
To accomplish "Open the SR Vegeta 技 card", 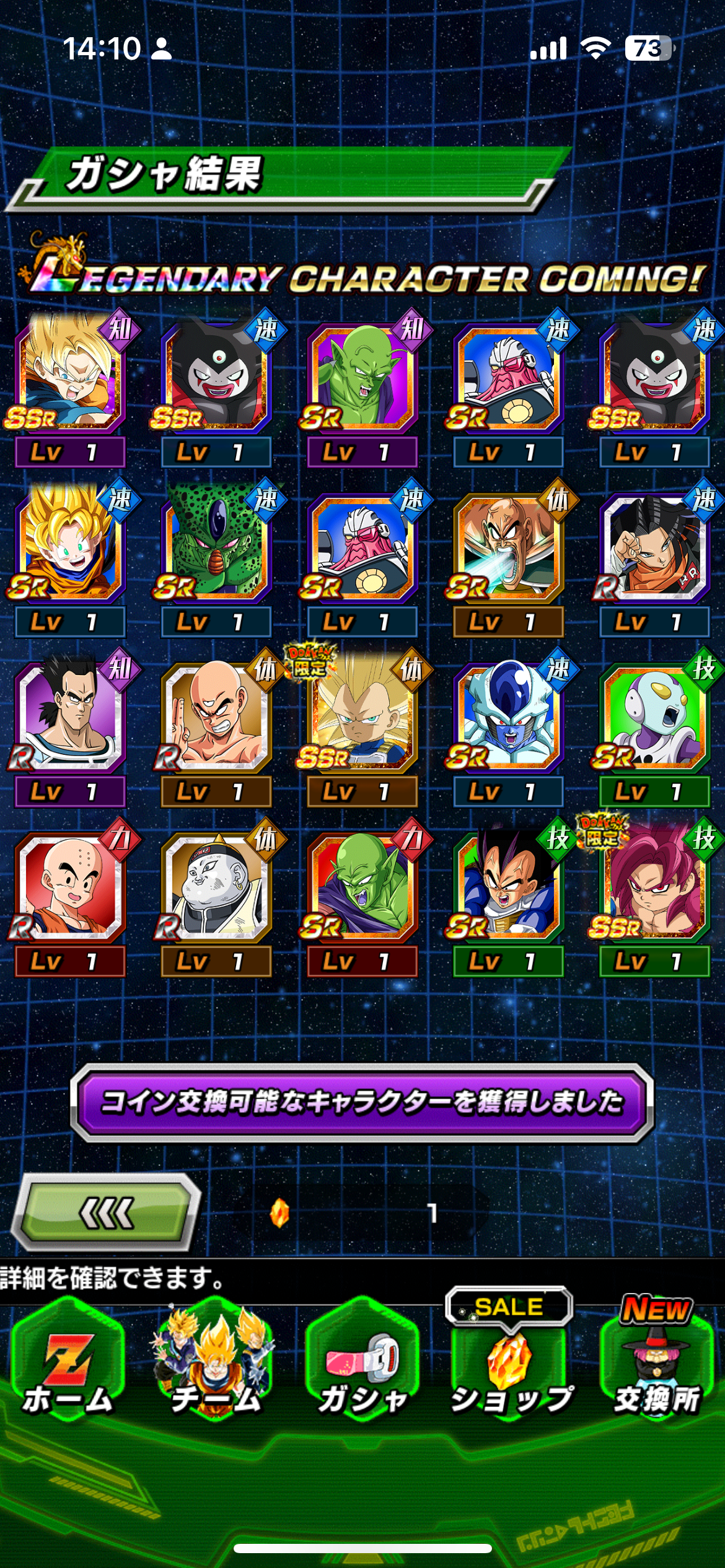I will (x=508, y=886).
